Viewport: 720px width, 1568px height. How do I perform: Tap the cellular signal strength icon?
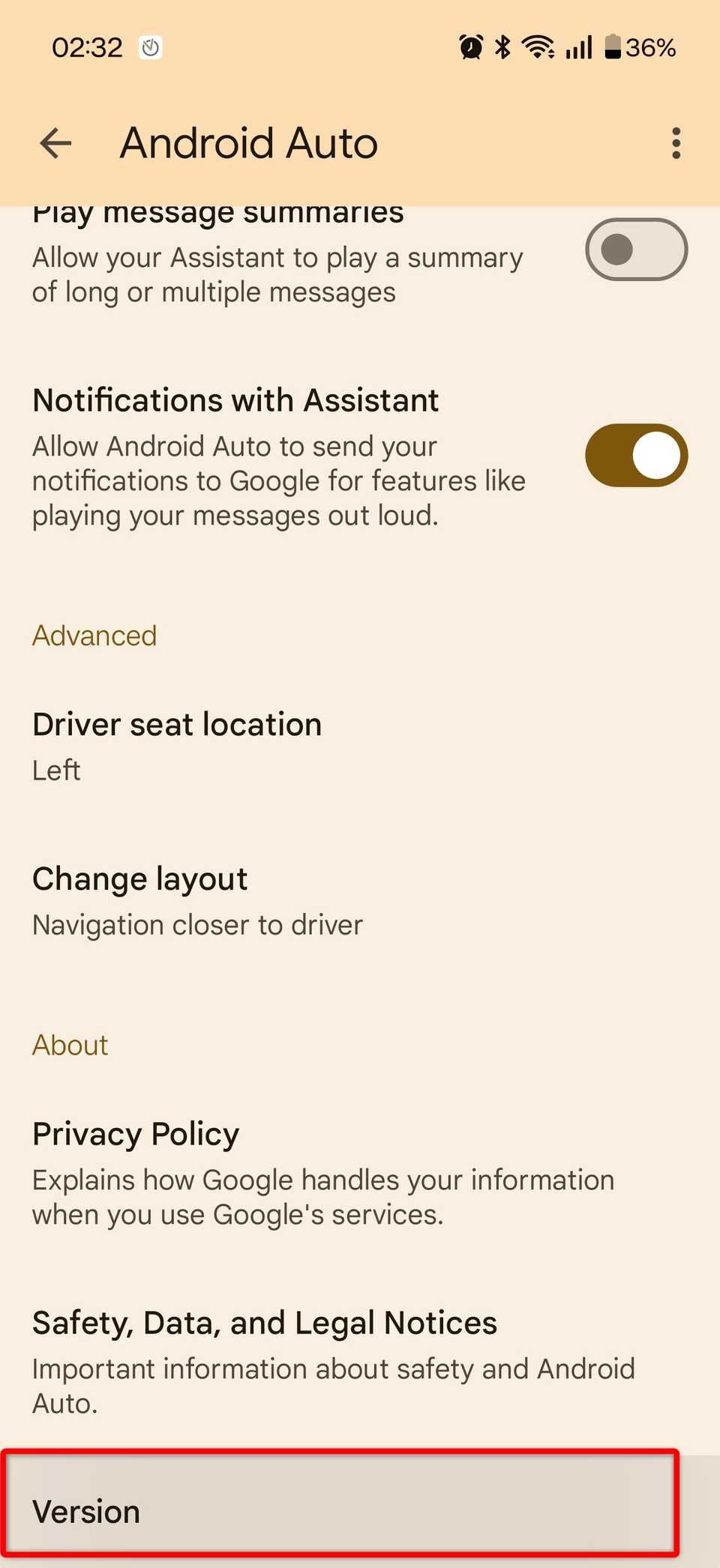coord(579,46)
